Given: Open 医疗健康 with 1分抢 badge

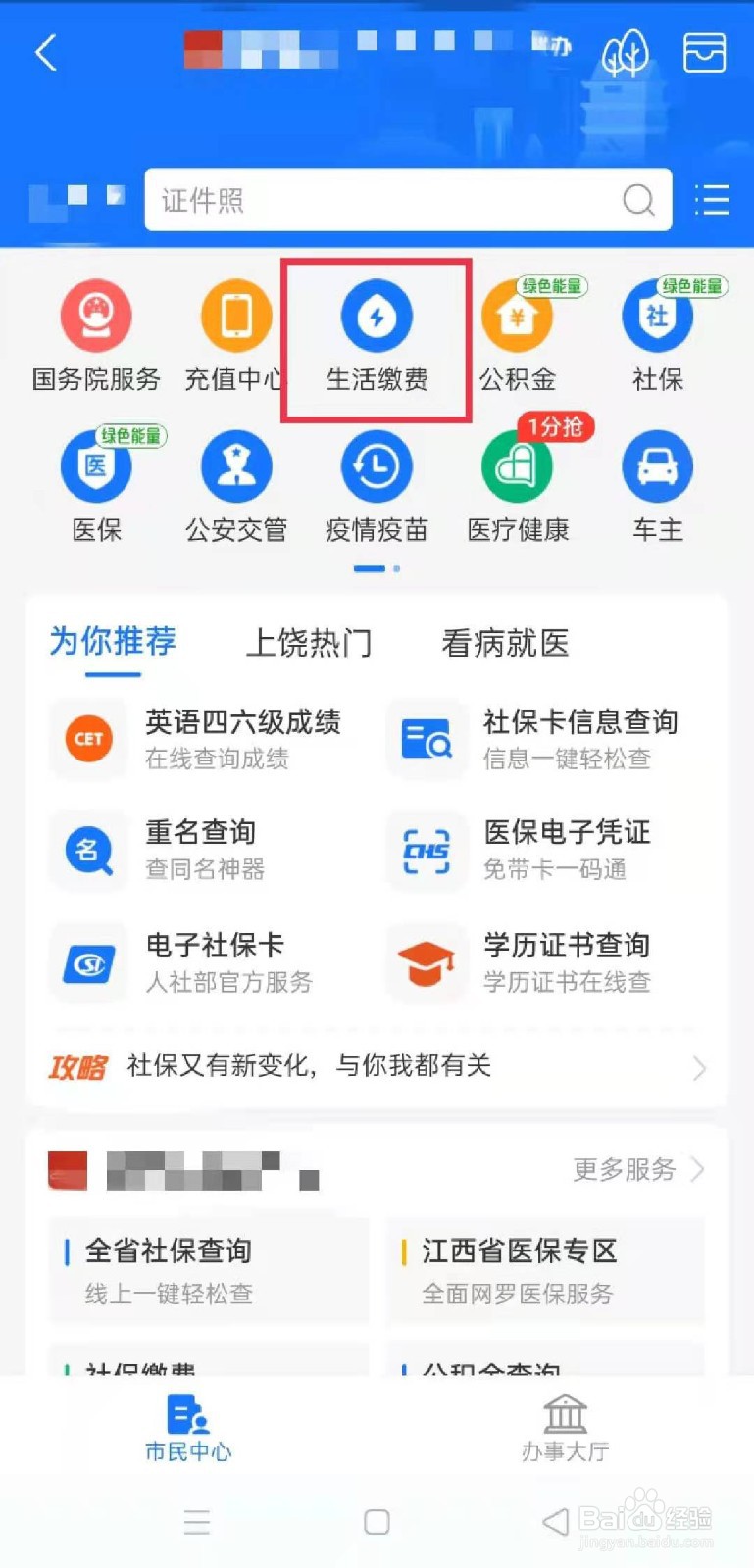Looking at the screenshot, I should (517, 467).
